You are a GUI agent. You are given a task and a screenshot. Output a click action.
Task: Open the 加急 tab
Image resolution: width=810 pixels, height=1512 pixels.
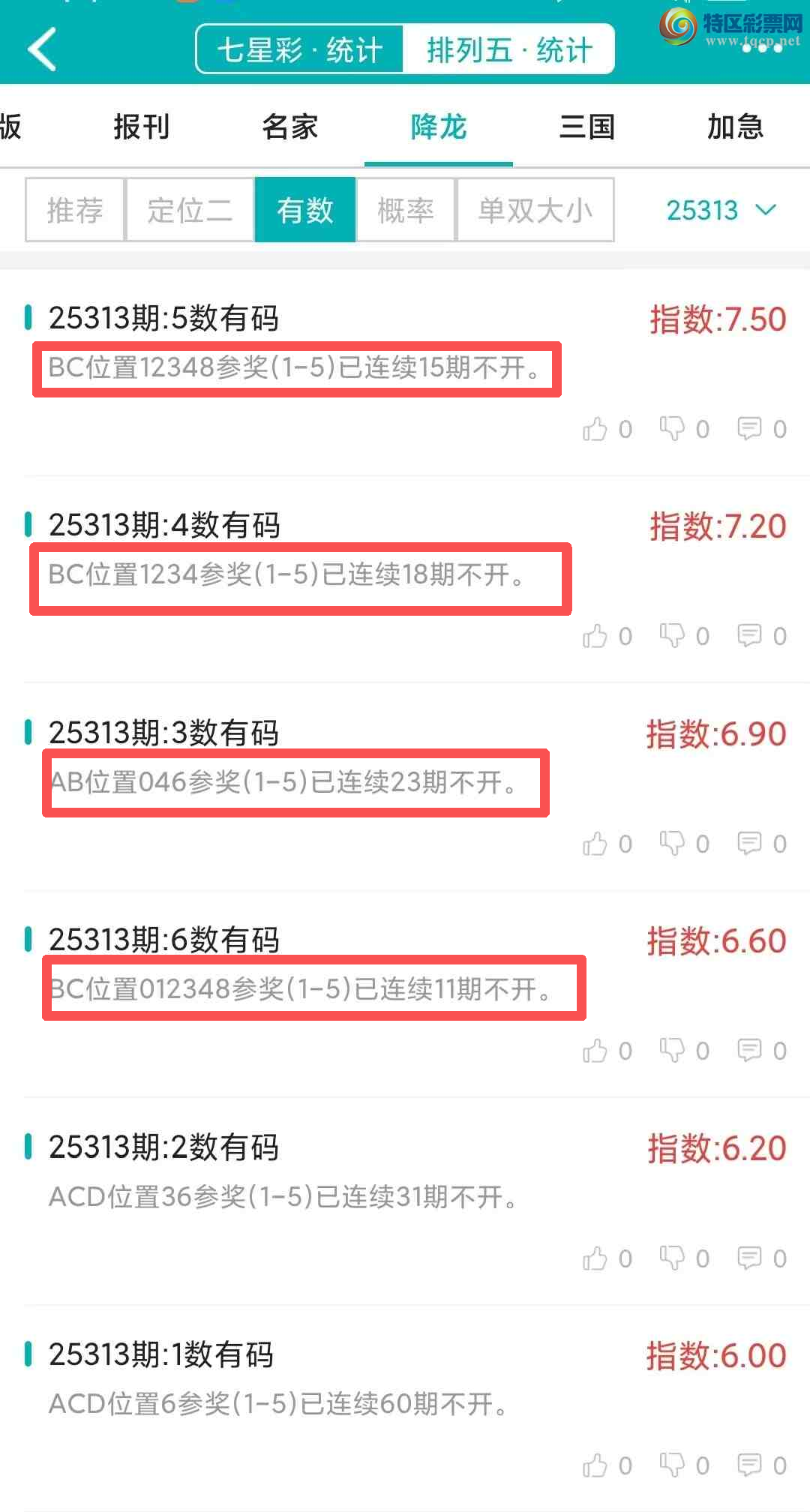pyautogui.click(x=735, y=127)
